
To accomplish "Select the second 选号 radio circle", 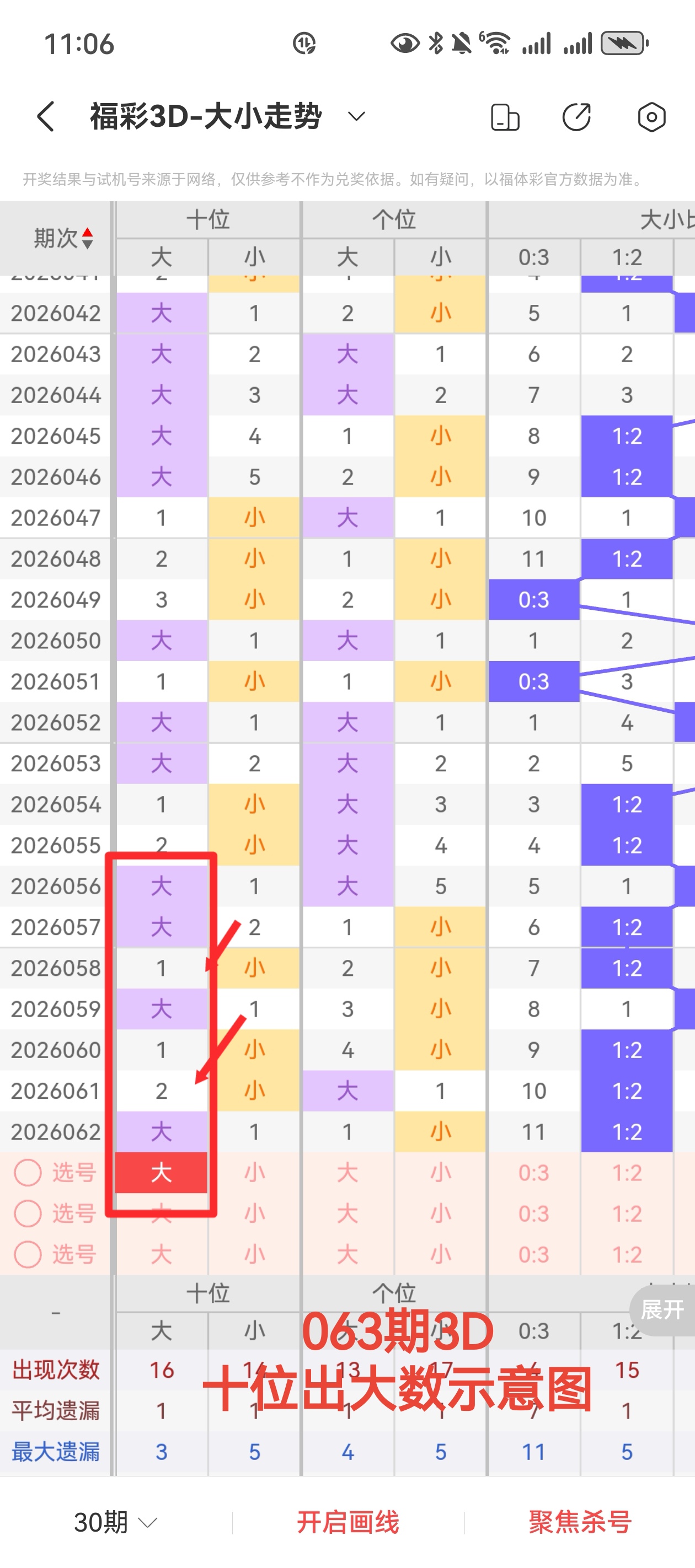I will click(28, 1213).
